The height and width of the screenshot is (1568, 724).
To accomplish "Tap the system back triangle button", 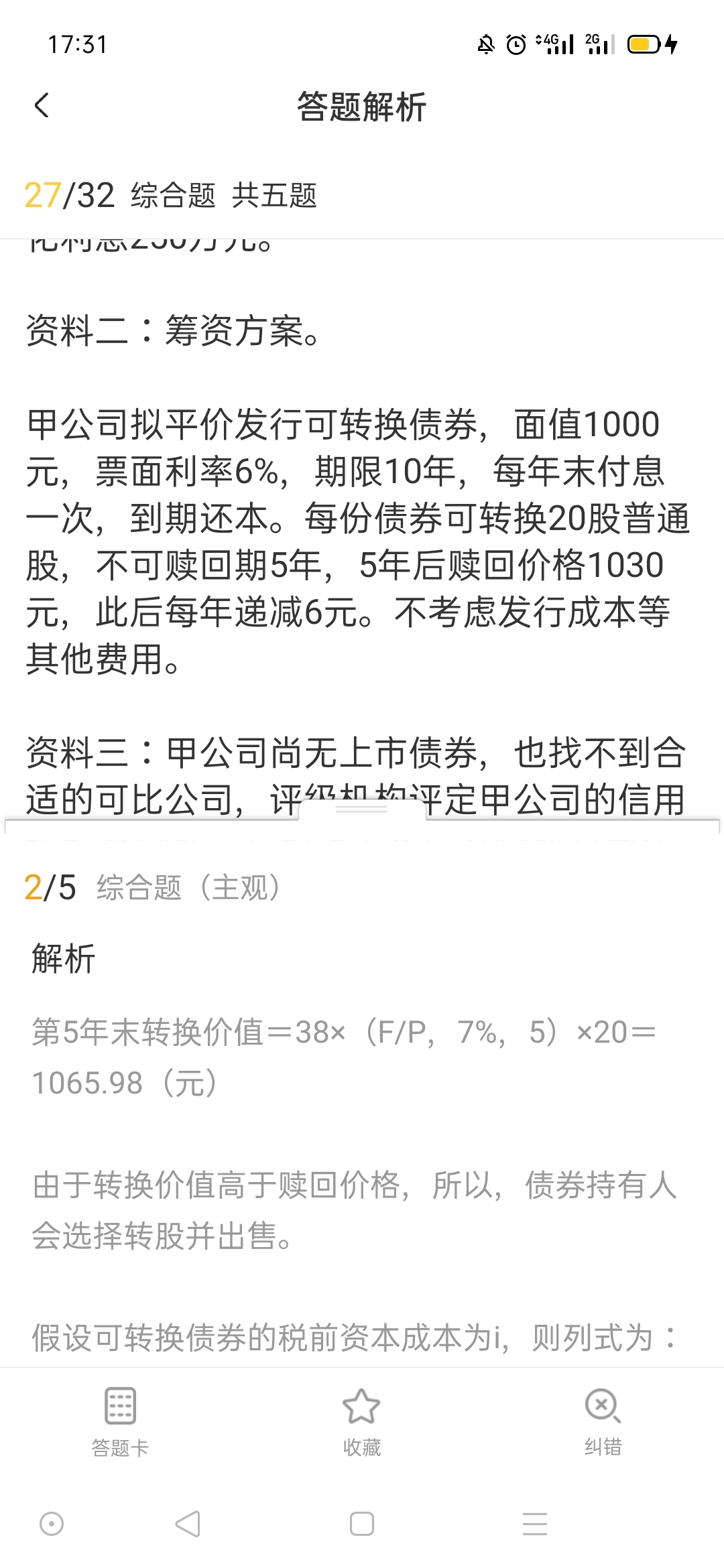I will [x=188, y=1524].
